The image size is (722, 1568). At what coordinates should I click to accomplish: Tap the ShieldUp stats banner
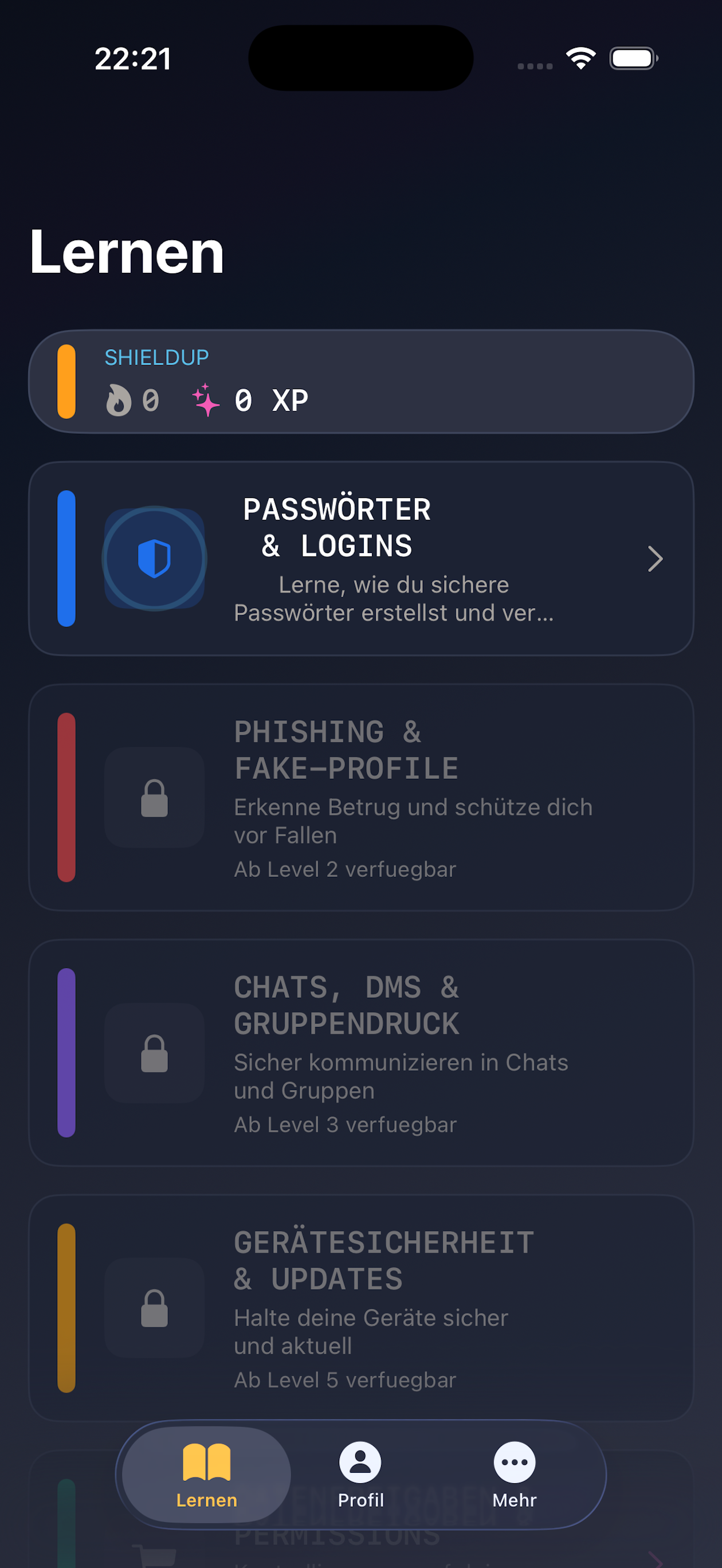(361, 382)
